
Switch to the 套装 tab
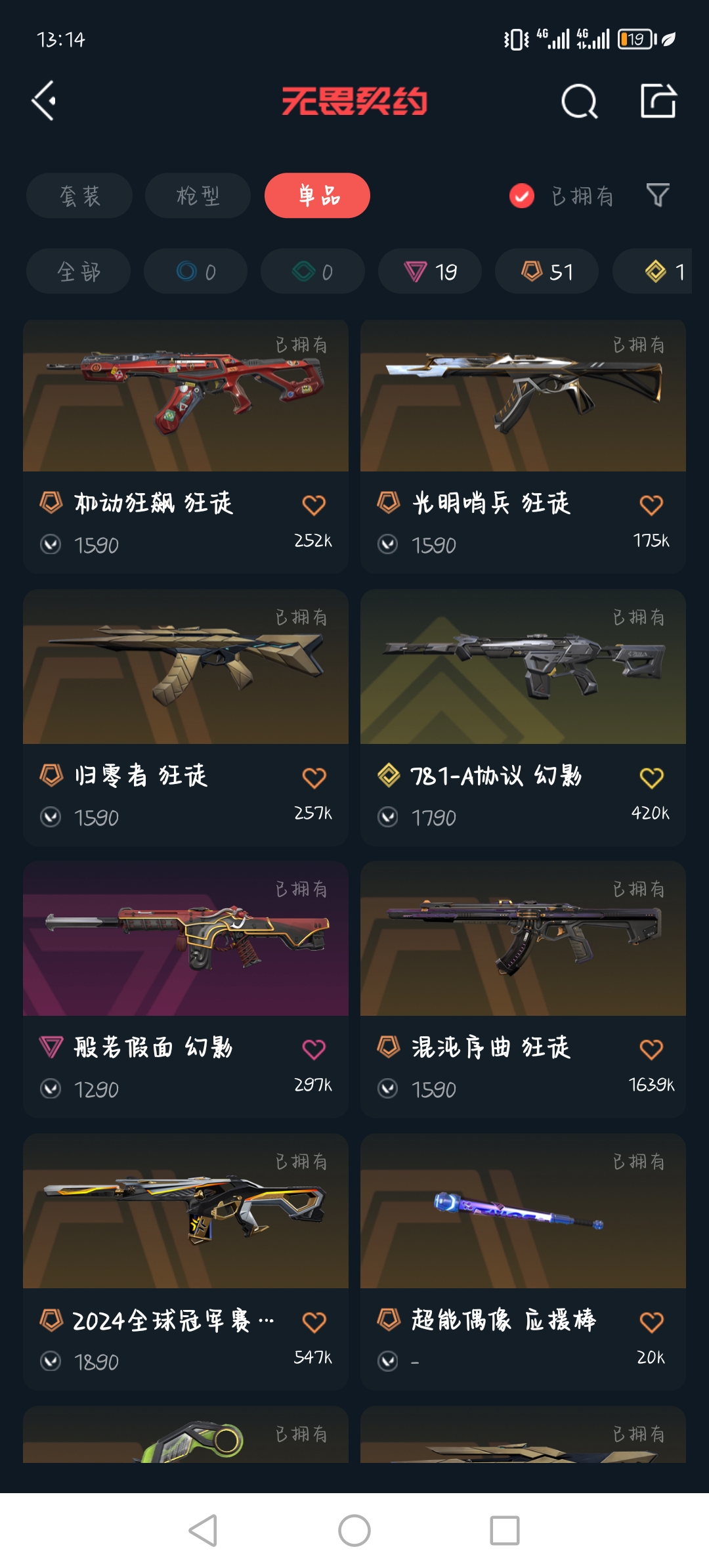click(x=79, y=196)
